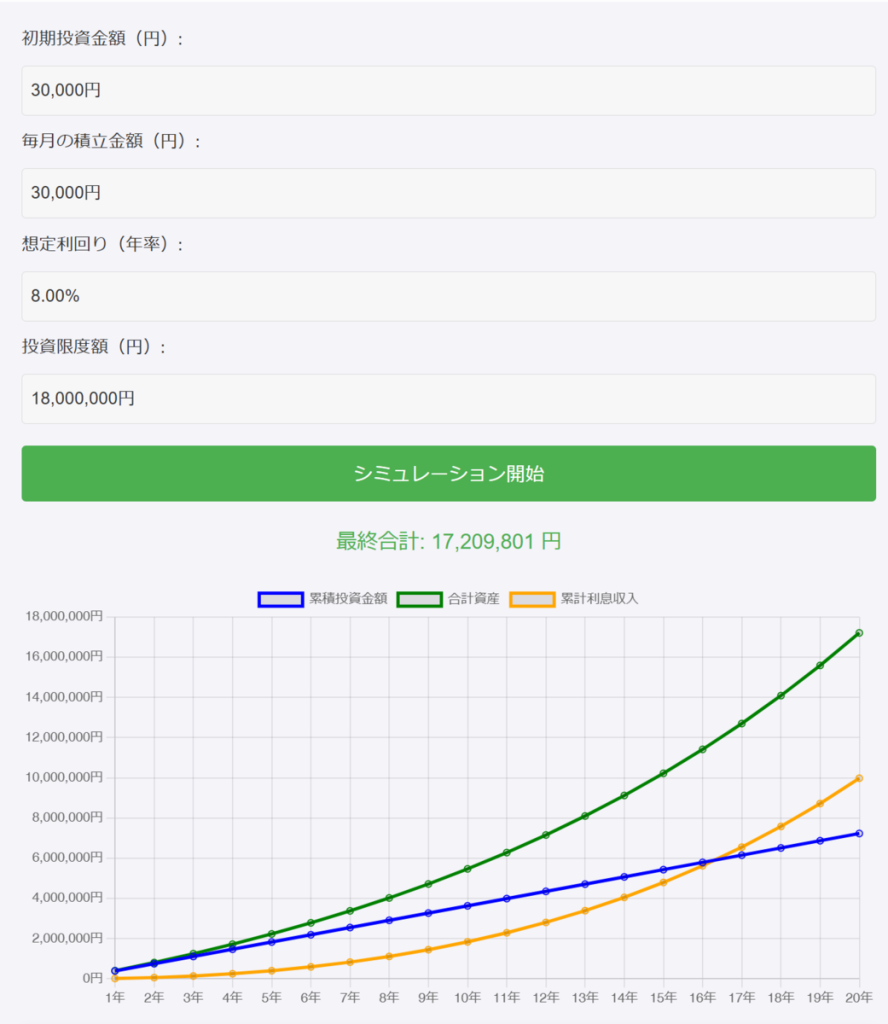The width and height of the screenshot is (888, 1024).
Task: Edit the 毎月の積立金額 field
Action: pyautogui.click(x=448, y=193)
